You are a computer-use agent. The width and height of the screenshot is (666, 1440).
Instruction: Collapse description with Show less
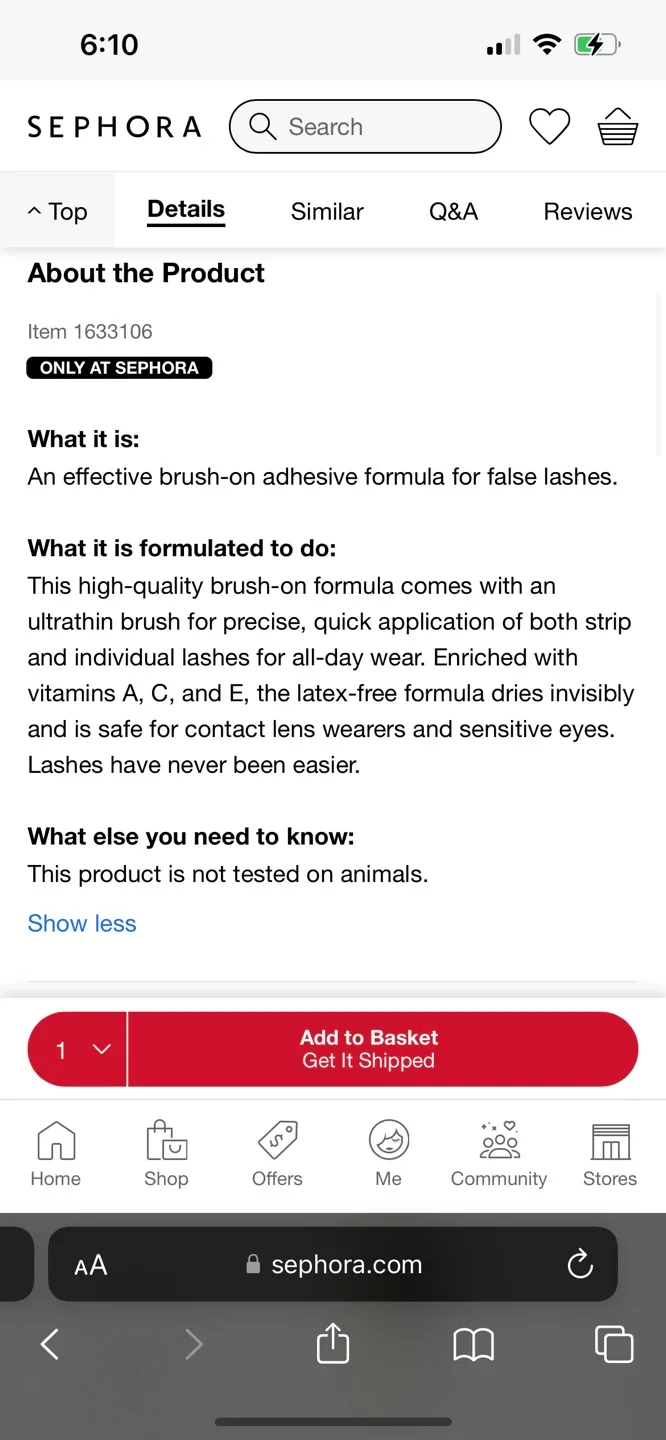coord(82,923)
